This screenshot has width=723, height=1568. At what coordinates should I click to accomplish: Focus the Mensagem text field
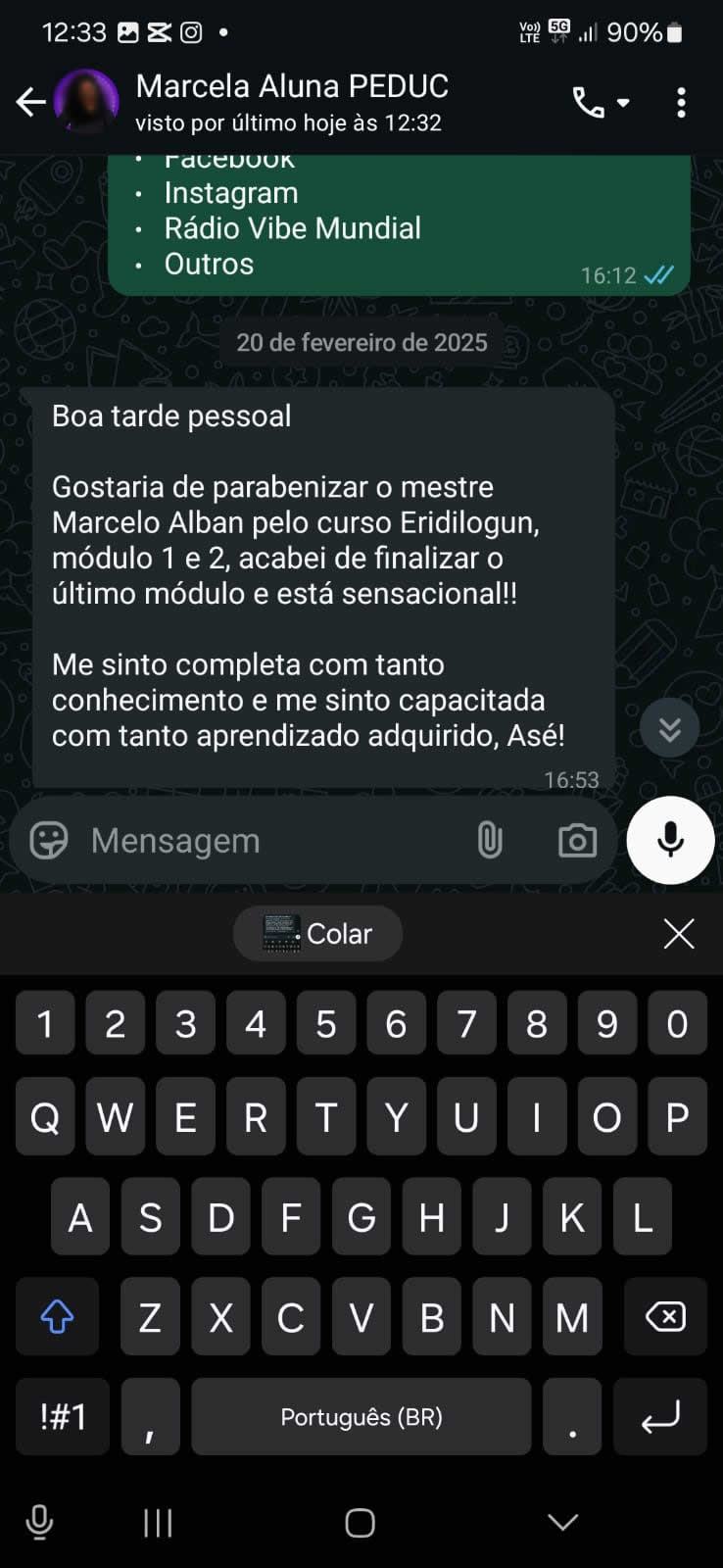point(265,841)
